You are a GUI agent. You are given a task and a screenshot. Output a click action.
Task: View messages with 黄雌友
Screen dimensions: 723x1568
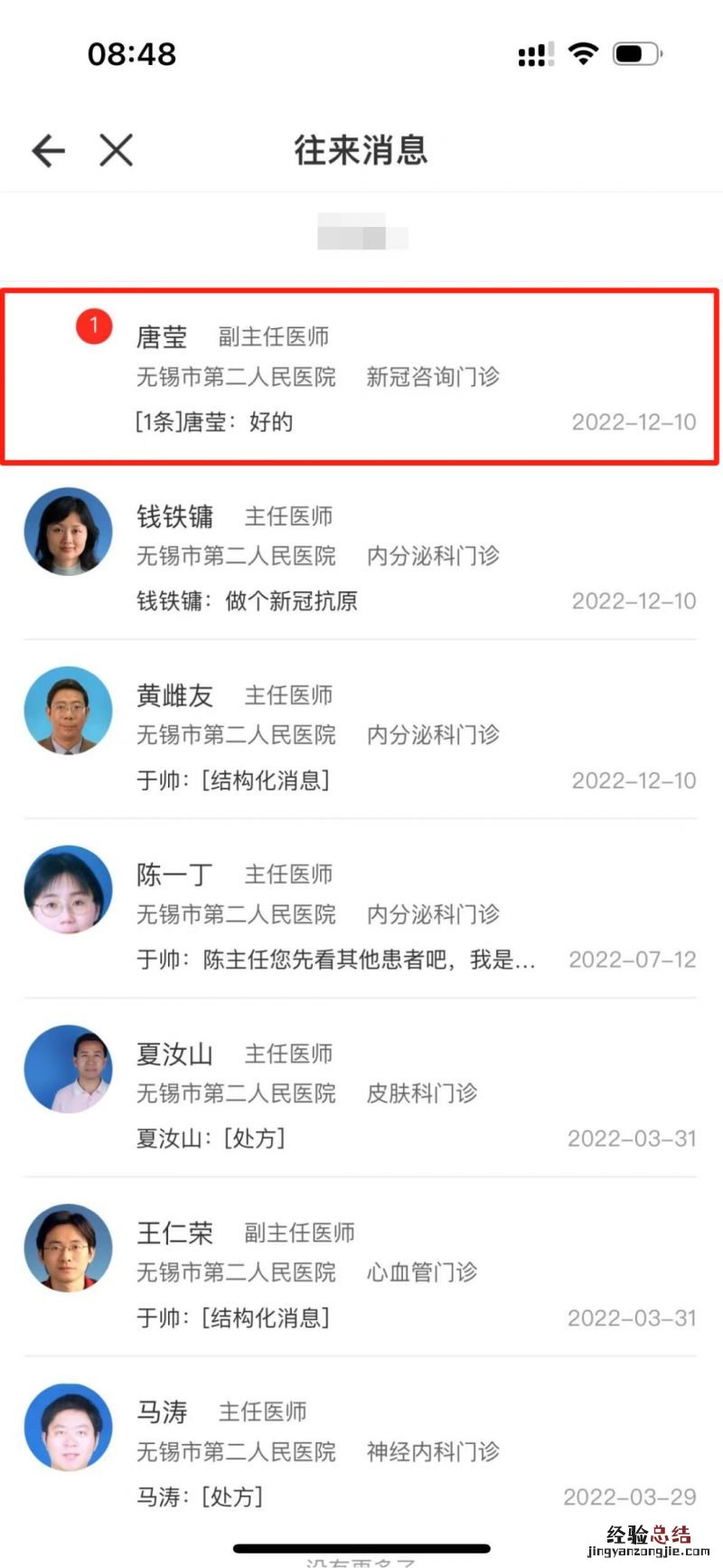coord(361,735)
